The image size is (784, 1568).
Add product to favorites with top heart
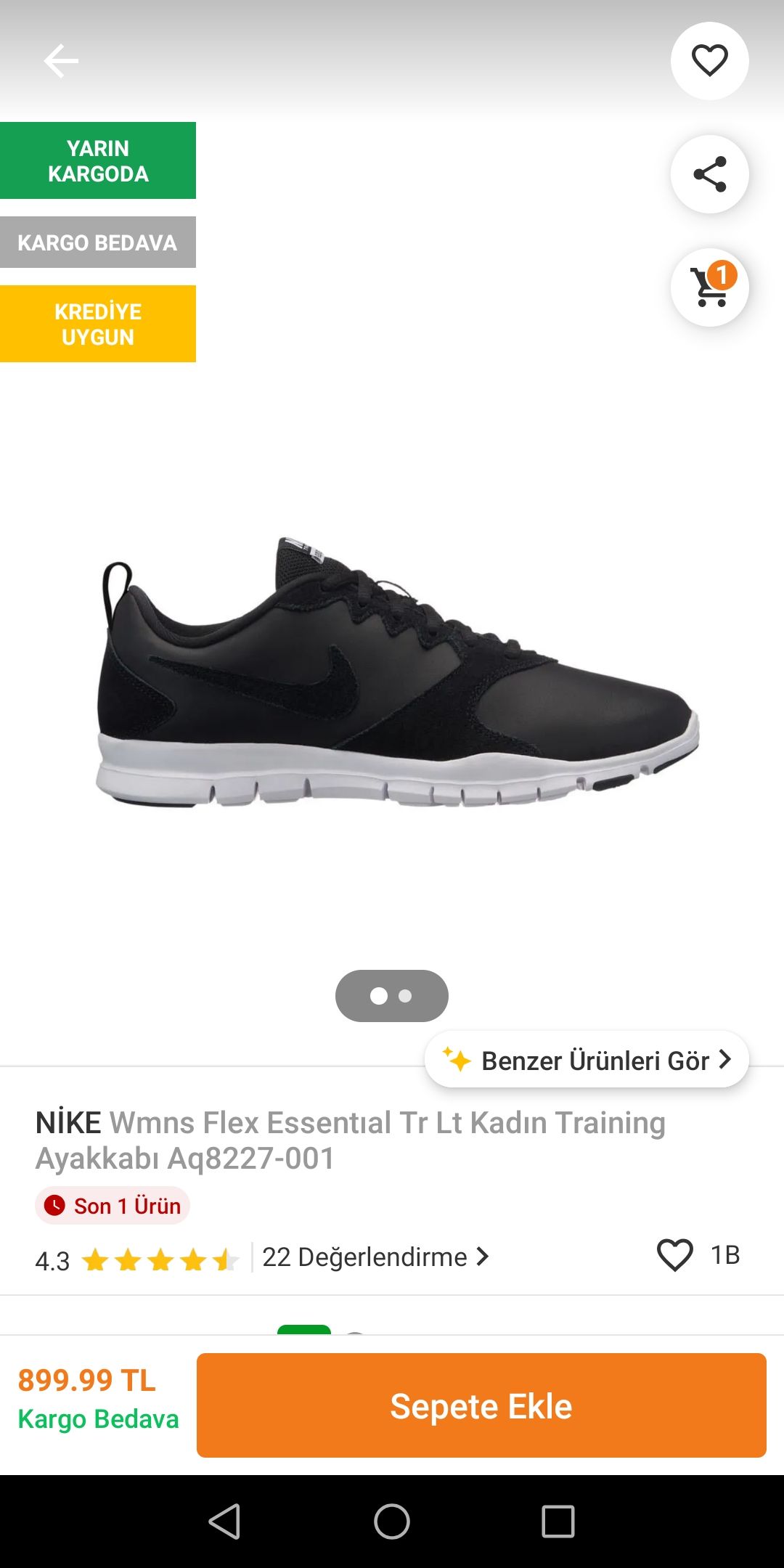pyautogui.click(x=709, y=60)
